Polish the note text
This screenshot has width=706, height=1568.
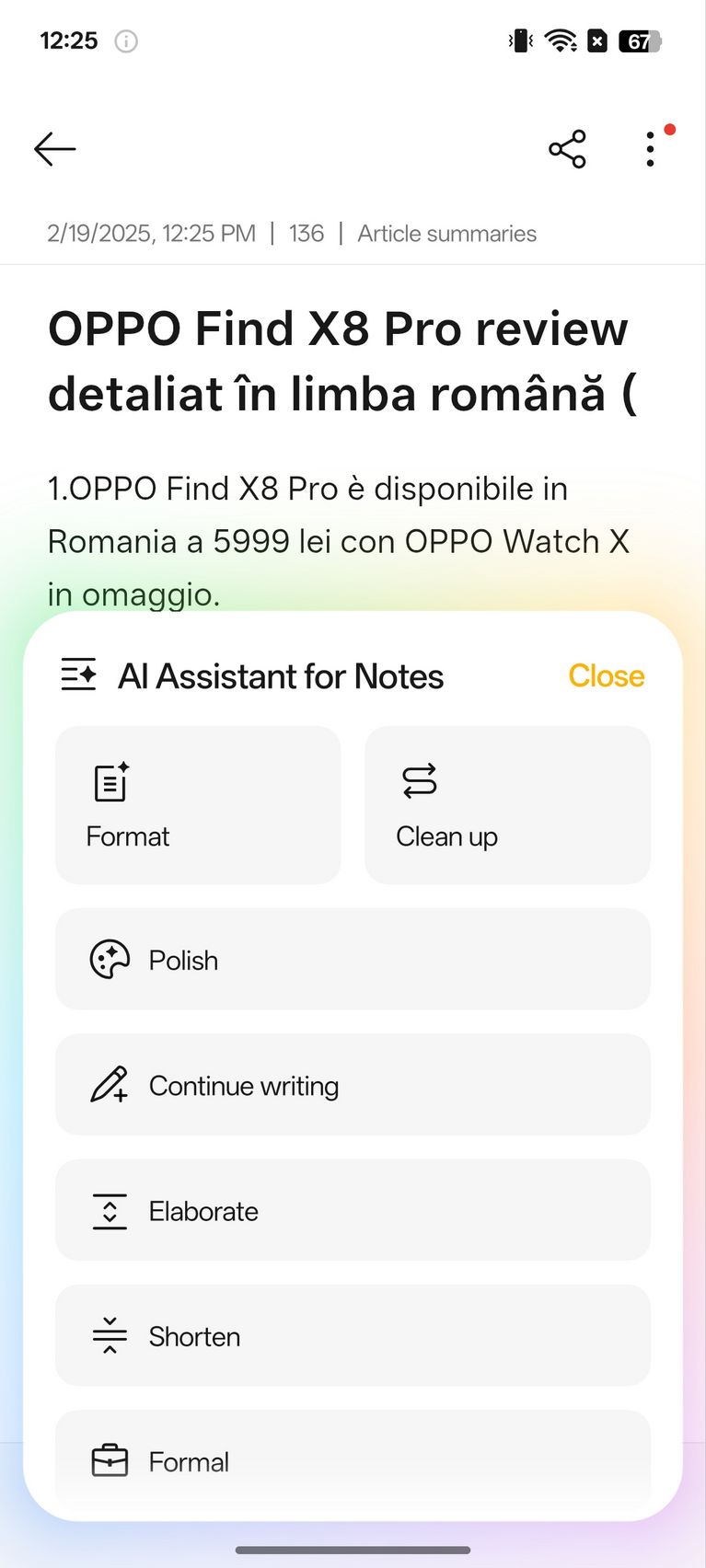[x=353, y=960]
